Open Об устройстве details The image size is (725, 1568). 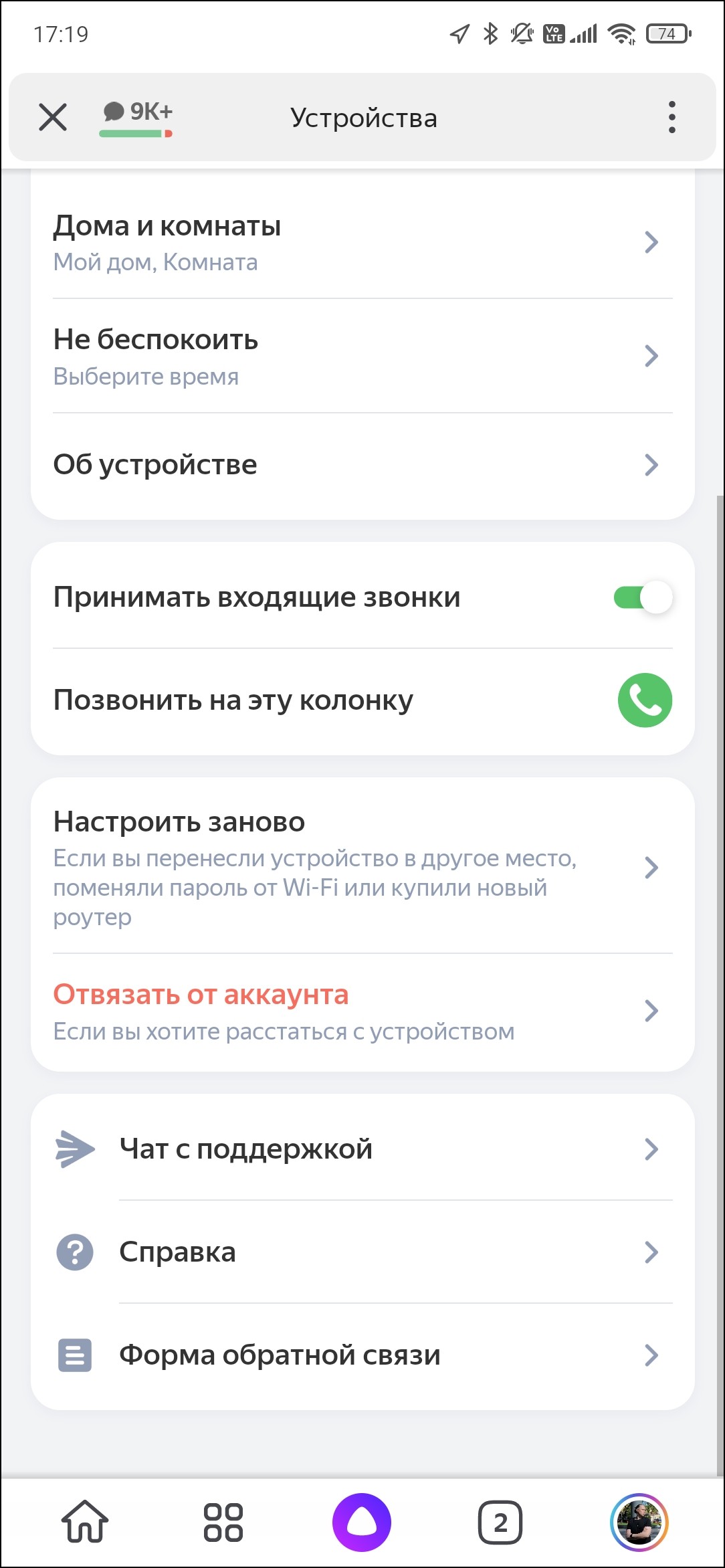[x=362, y=465]
